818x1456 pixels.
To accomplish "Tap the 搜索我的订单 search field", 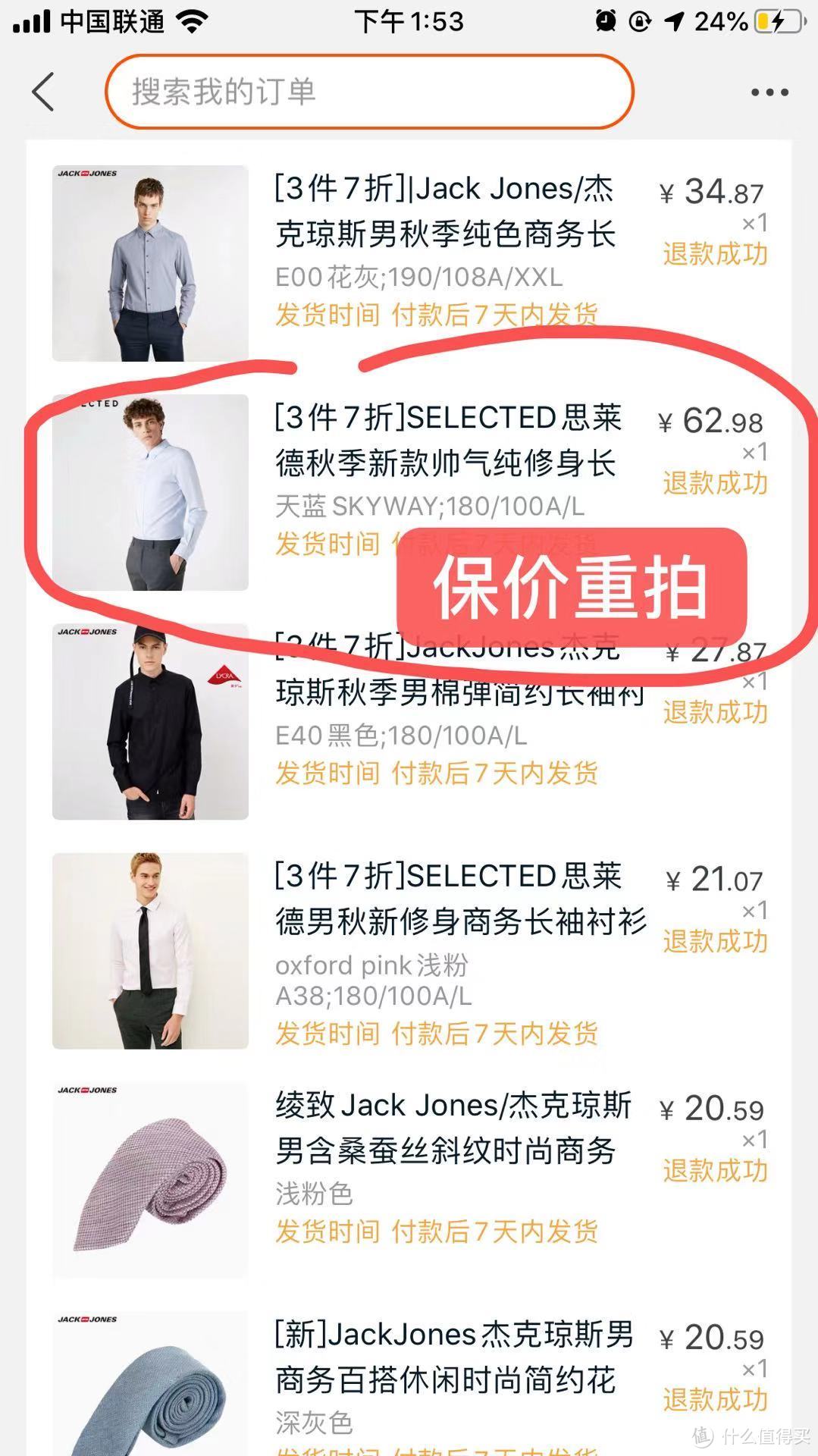I will click(369, 92).
